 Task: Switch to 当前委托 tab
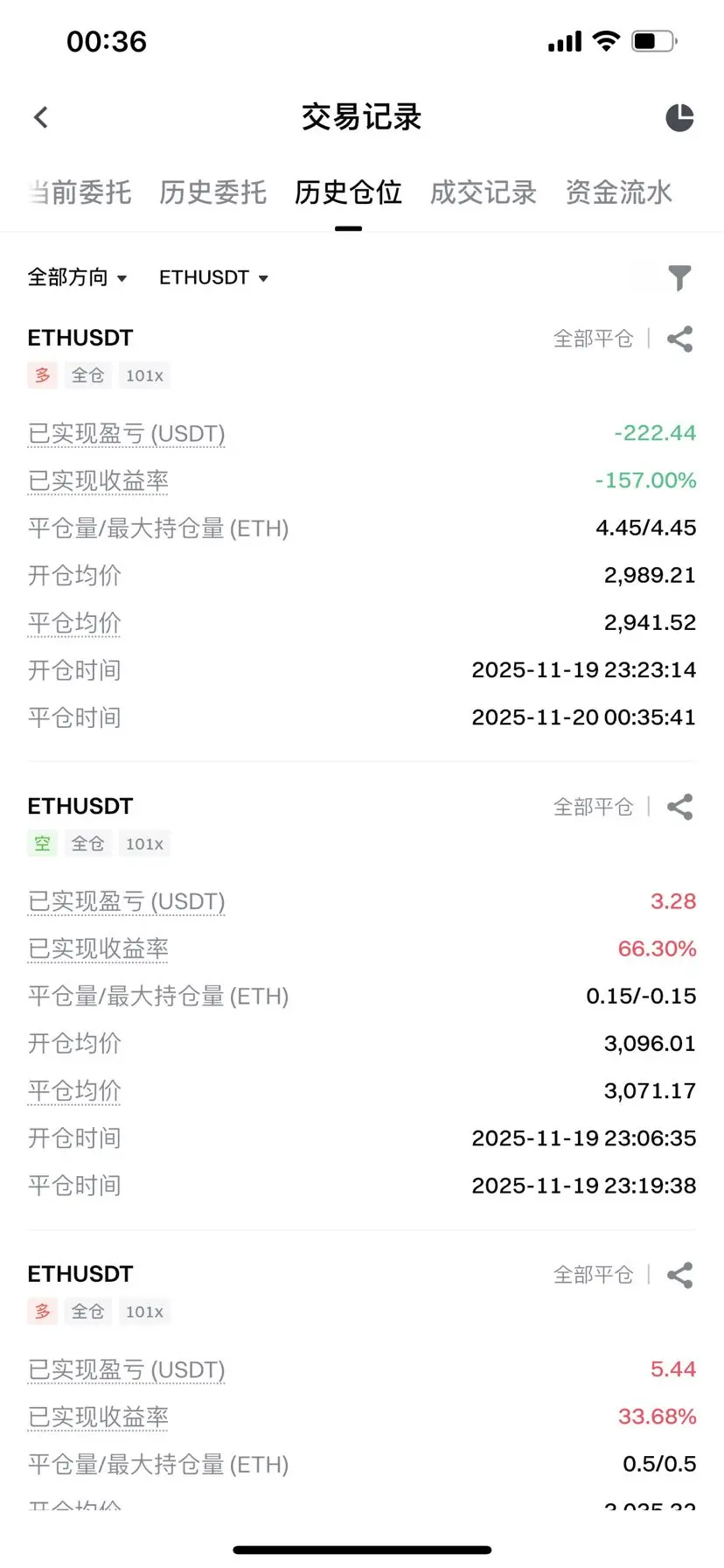(80, 192)
